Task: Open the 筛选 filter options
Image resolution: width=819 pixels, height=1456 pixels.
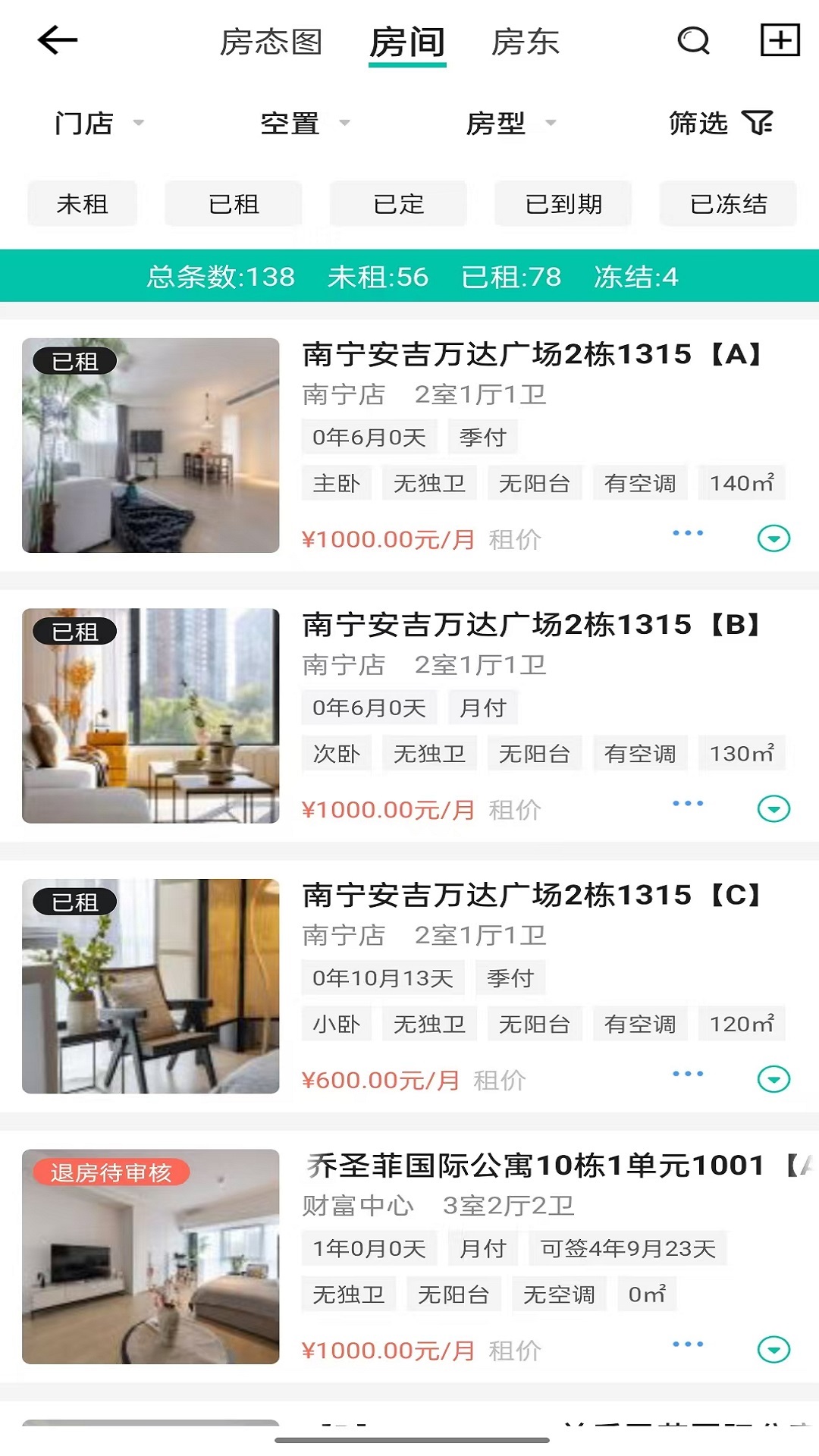Action: (x=720, y=123)
